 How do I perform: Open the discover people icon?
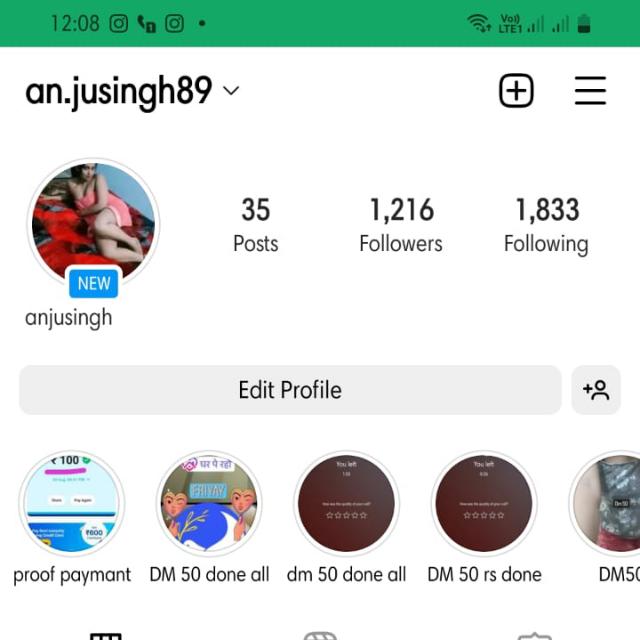tap(596, 390)
